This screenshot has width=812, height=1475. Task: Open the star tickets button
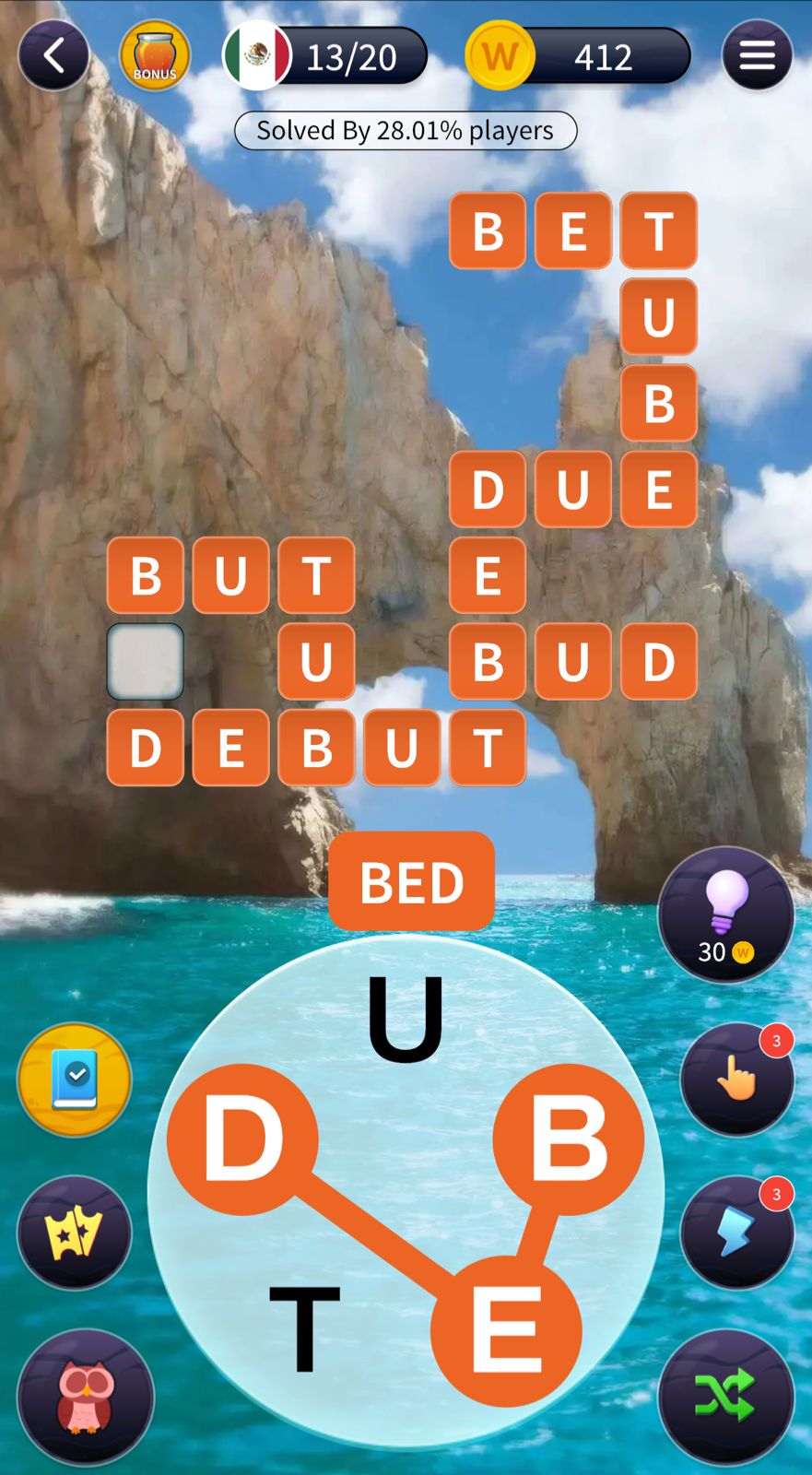[75, 1233]
